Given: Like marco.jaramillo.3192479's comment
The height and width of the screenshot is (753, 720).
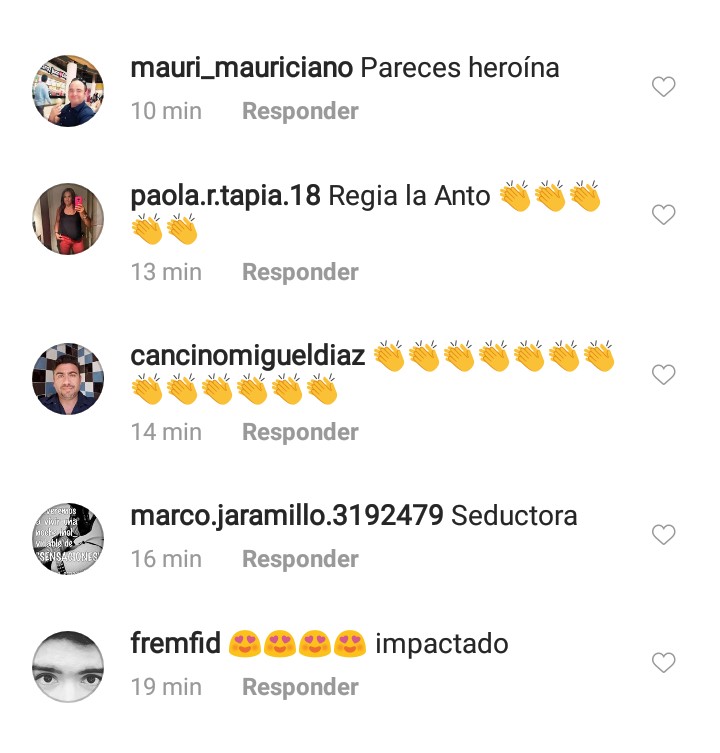Looking at the screenshot, I should point(663,535).
